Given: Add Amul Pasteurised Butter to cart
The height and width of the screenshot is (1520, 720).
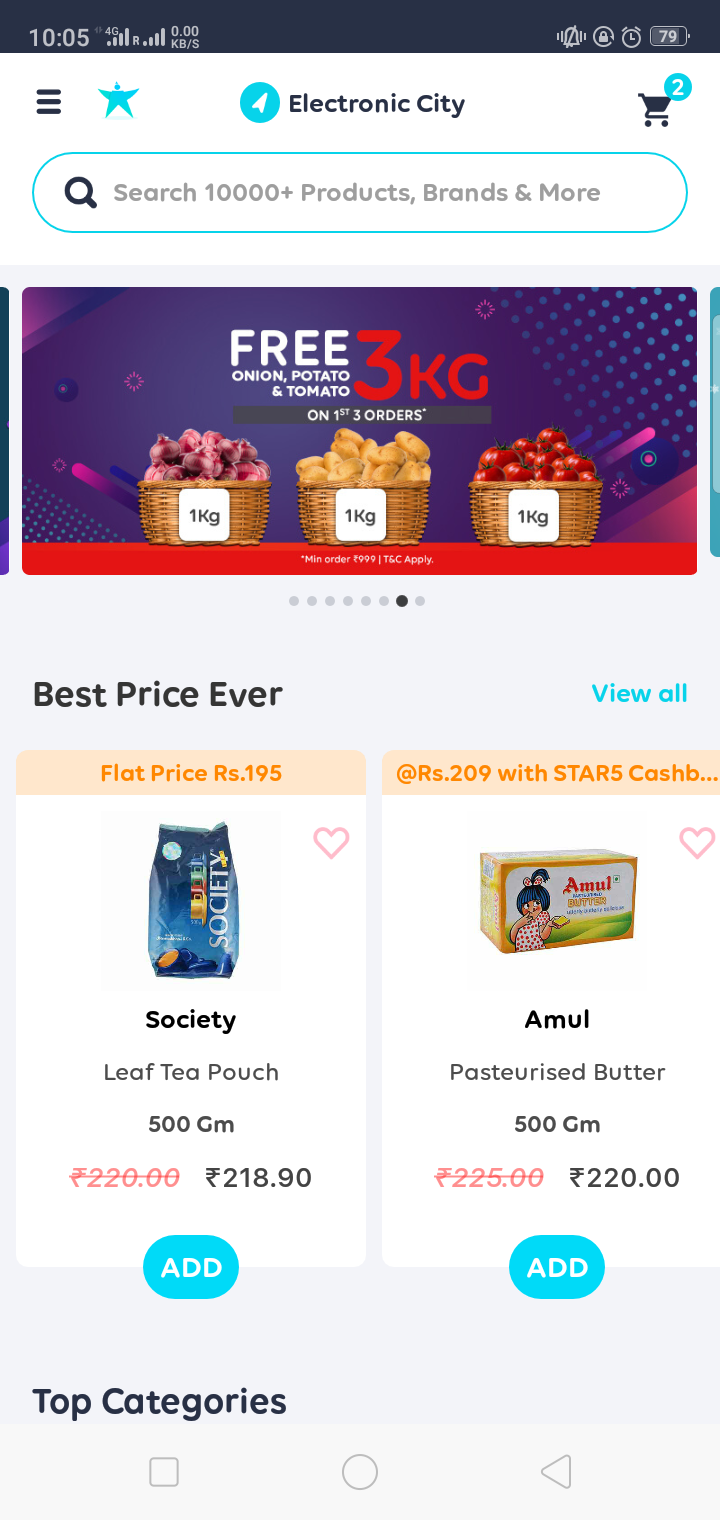Looking at the screenshot, I should tap(557, 1267).
